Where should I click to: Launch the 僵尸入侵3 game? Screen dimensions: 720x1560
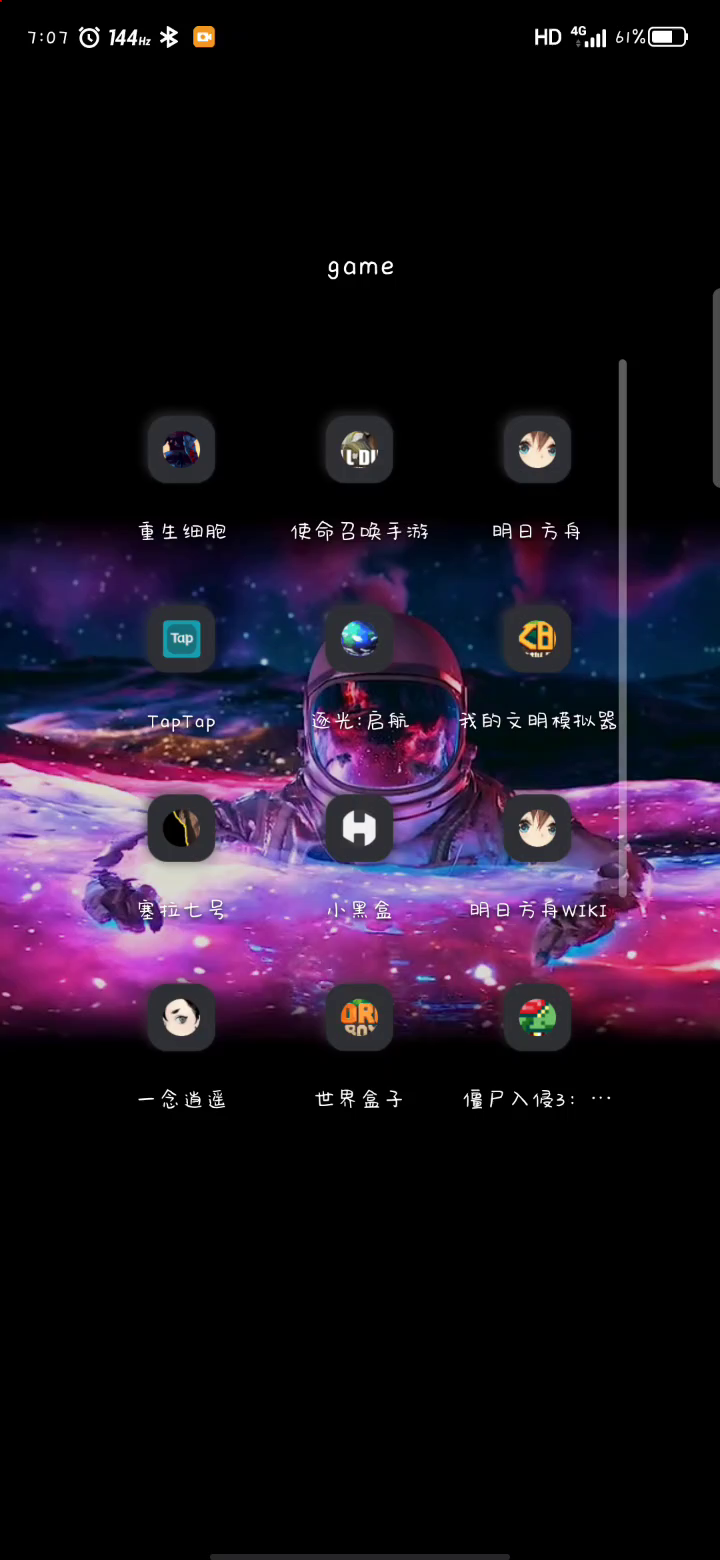[x=537, y=1017]
